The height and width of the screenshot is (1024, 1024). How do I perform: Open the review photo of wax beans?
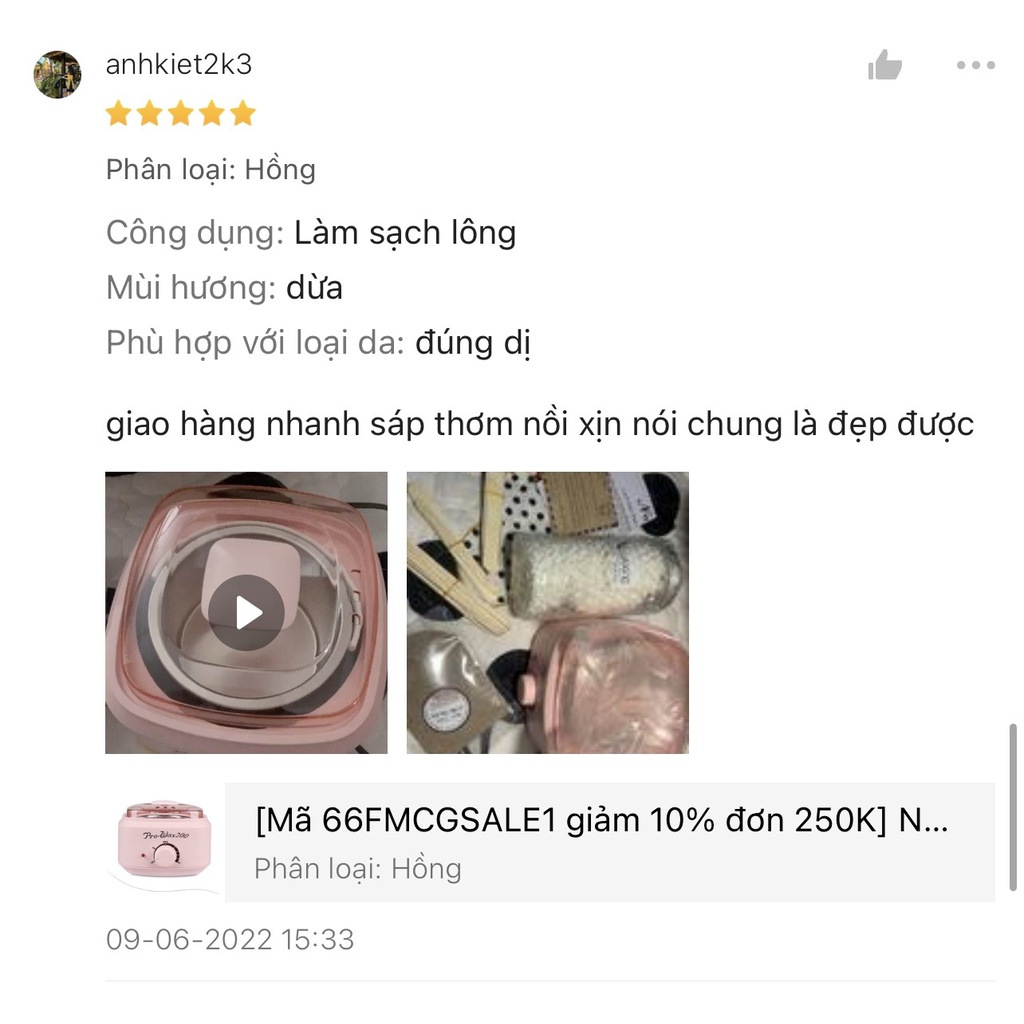(547, 612)
